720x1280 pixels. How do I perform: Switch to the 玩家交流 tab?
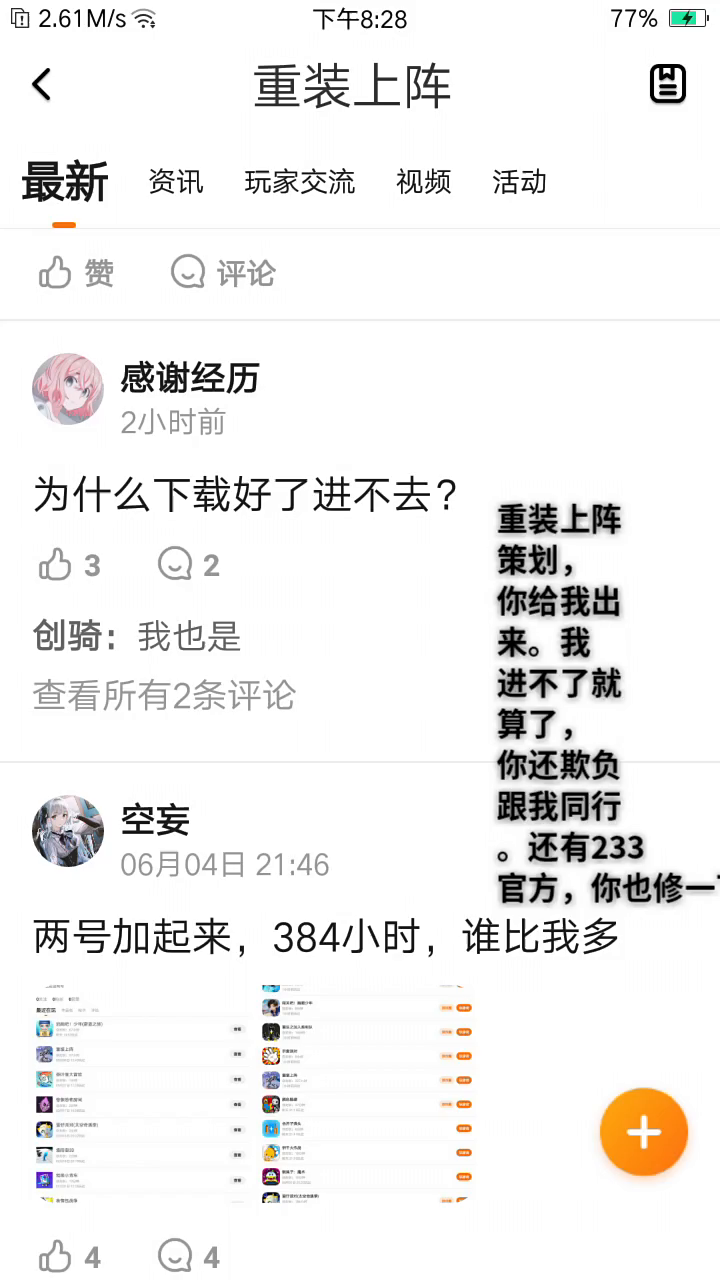coord(299,181)
